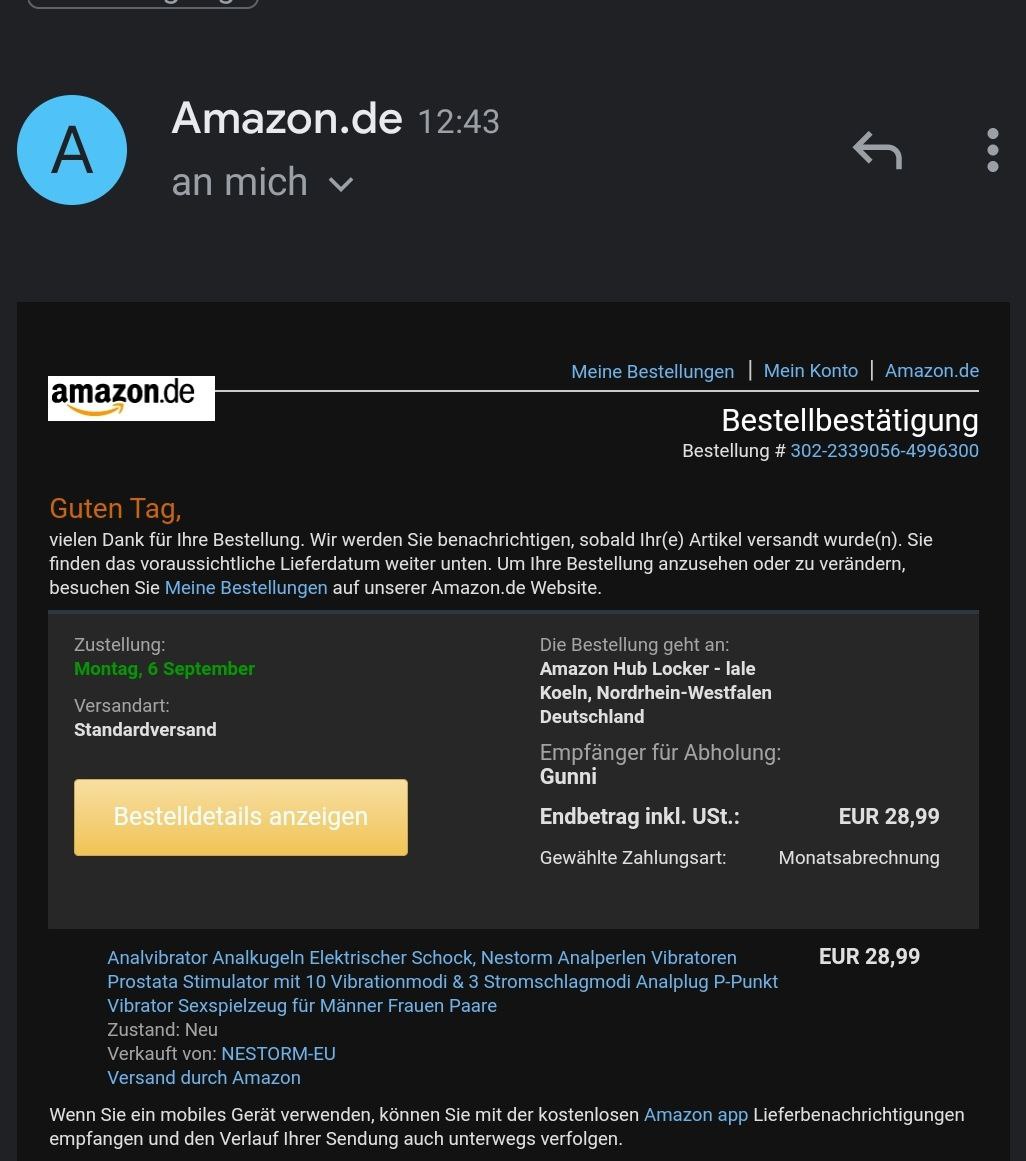Expand recipient details next to an mich
The width and height of the screenshot is (1026, 1161).
(x=341, y=184)
